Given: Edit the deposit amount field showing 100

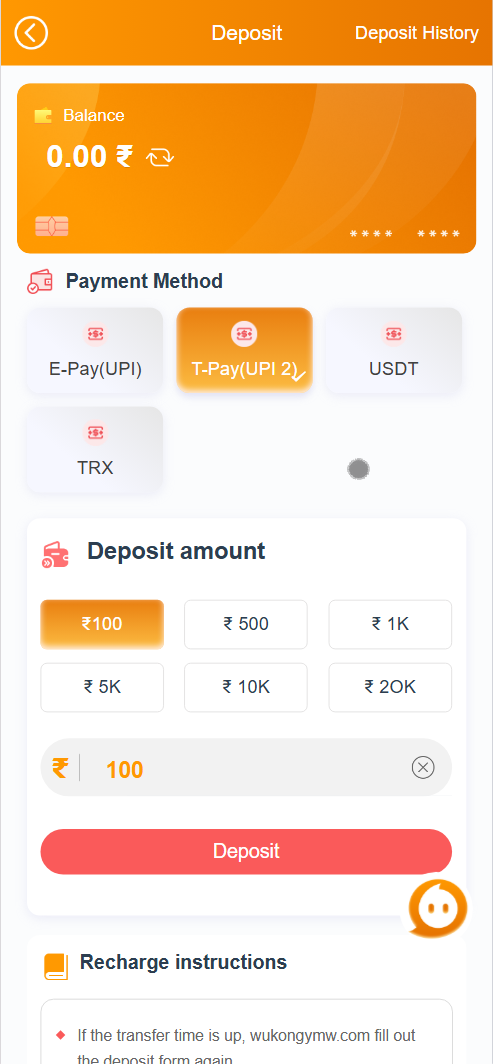Looking at the screenshot, I should 251,769.
